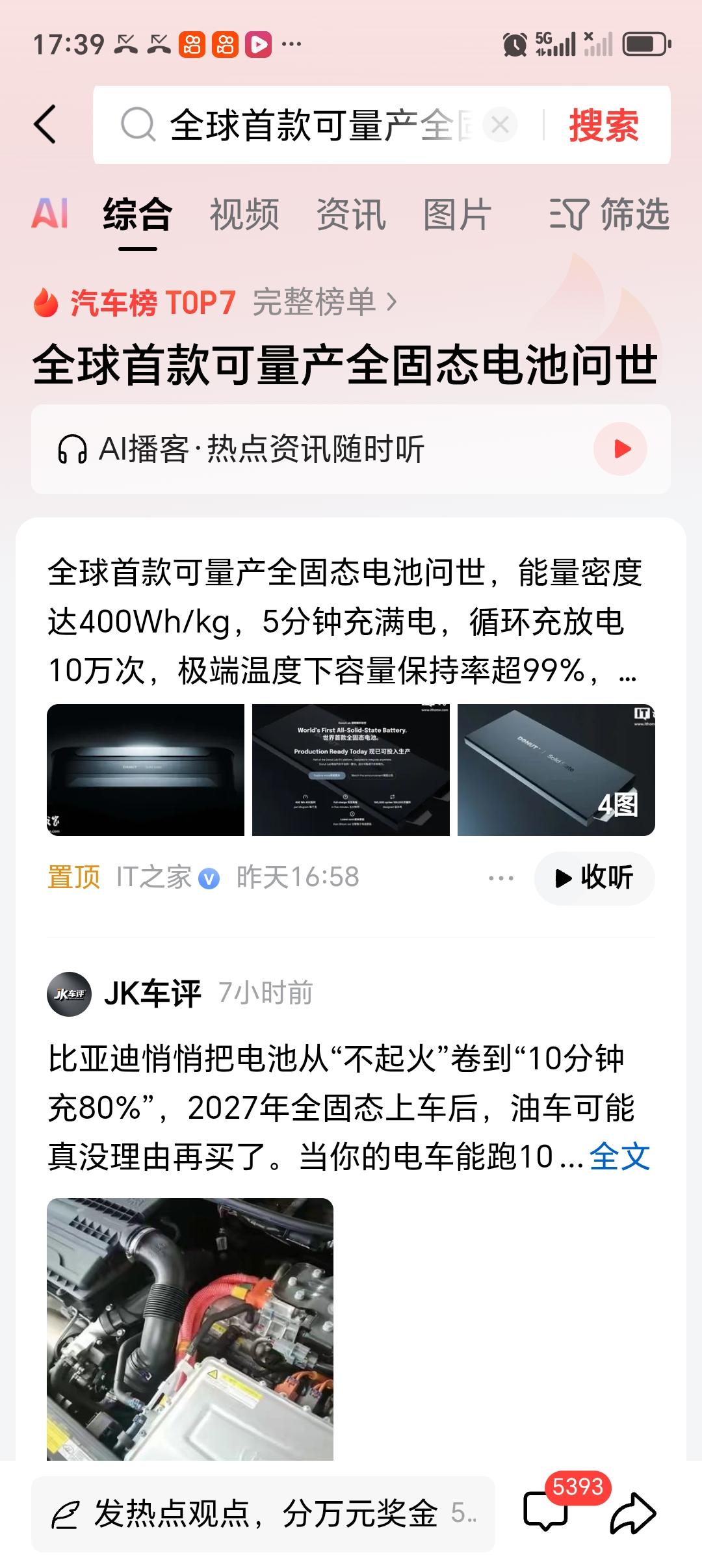Switch to the 视频 tab
The width and height of the screenshot is (702, 1568).
tap(245, 216)
